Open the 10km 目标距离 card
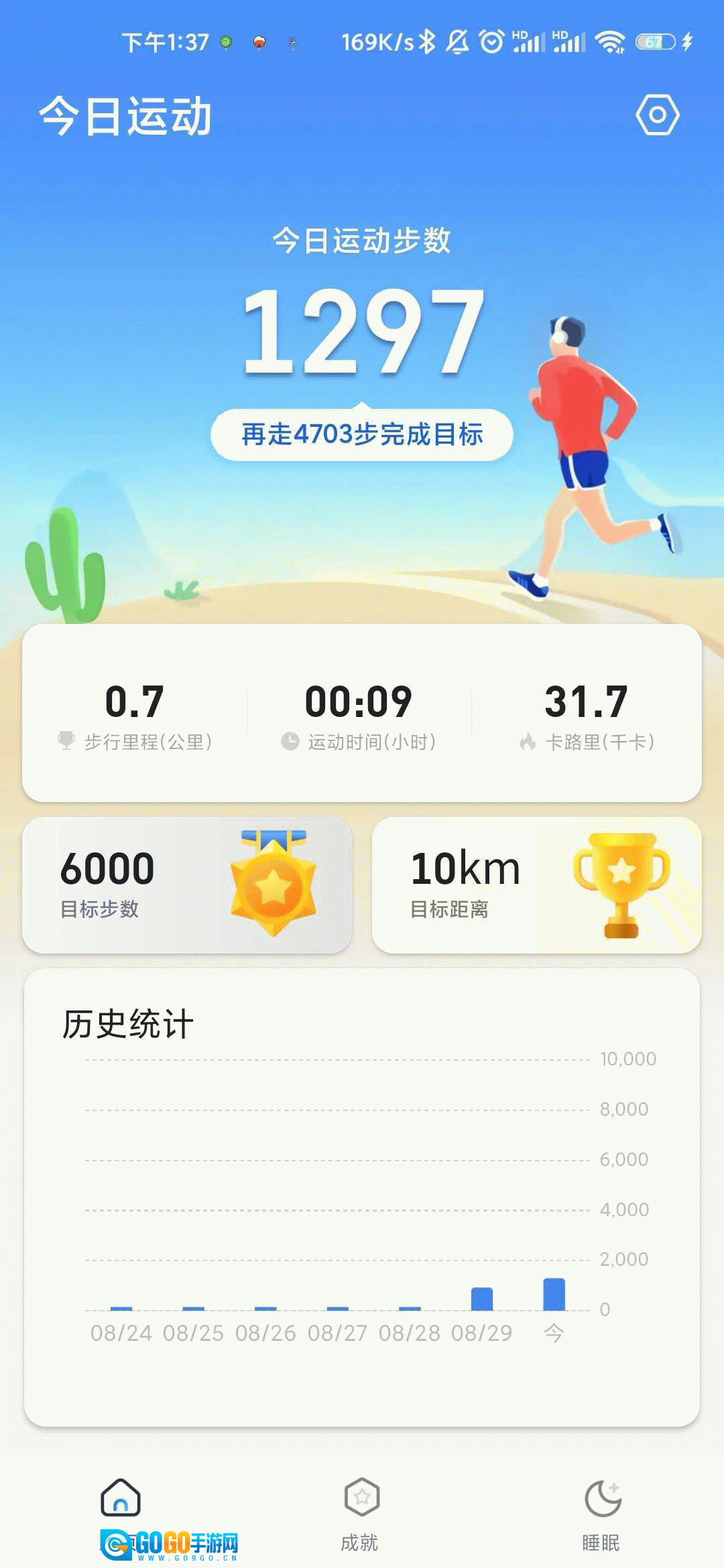Screen dimensions: 724x1568 [536, 885]
